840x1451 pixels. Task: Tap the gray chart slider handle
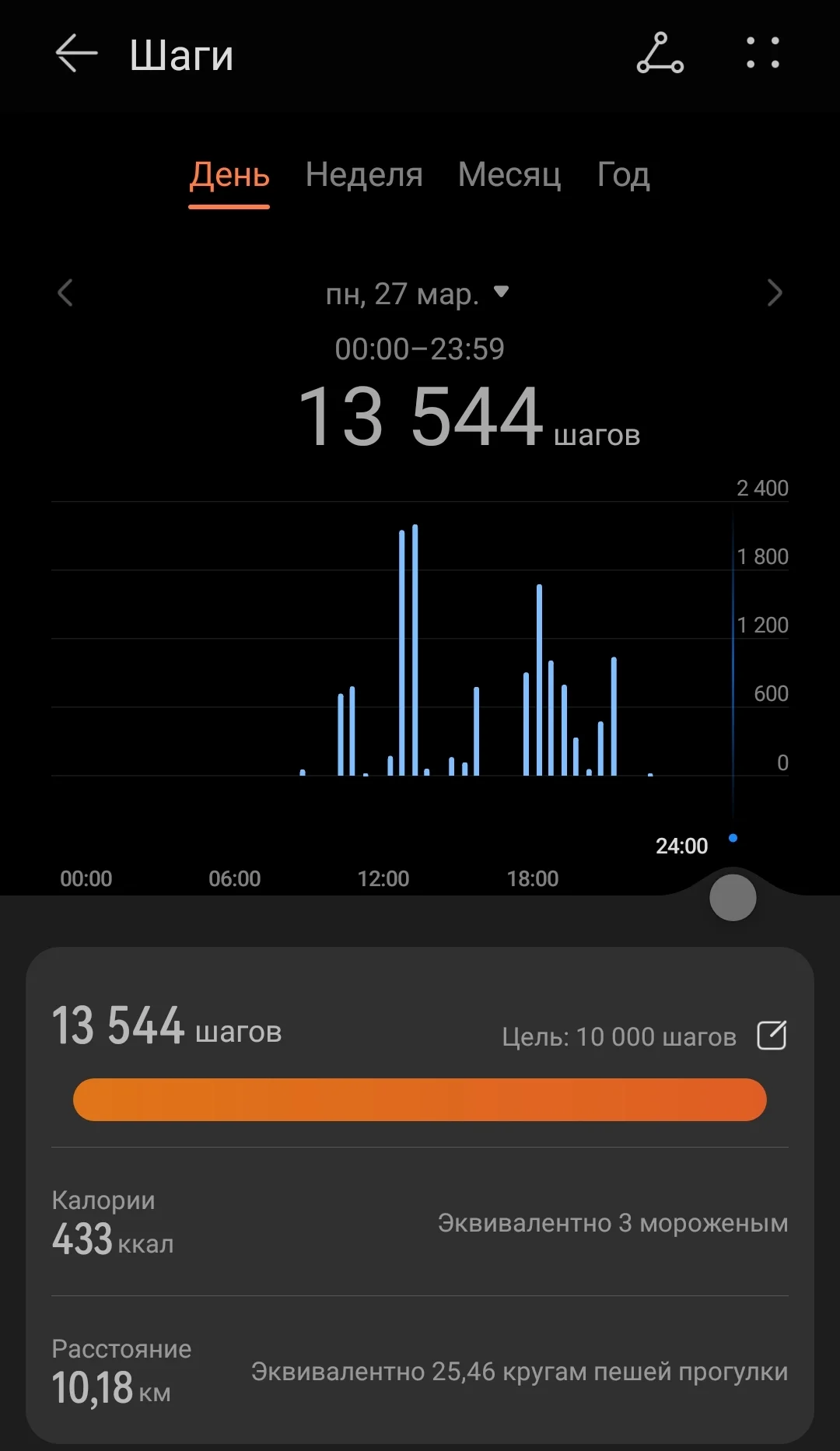coord(733,898)
